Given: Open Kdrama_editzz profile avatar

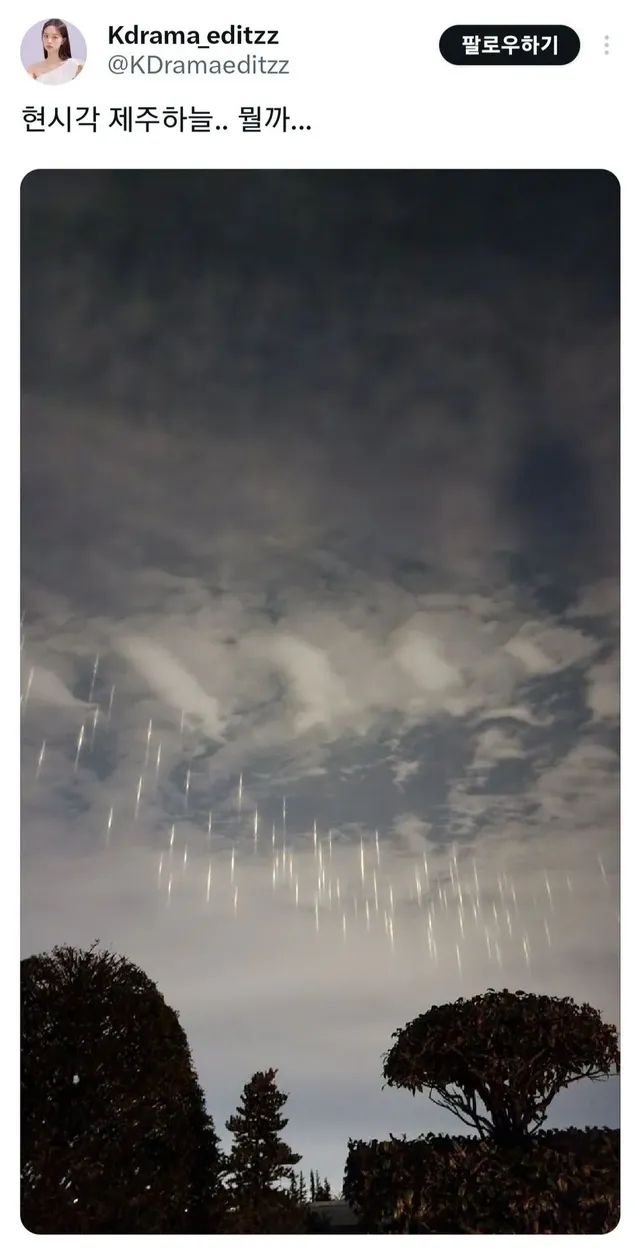Looking at the screenshot, I should pyautogui.click(x=53, y=51).
